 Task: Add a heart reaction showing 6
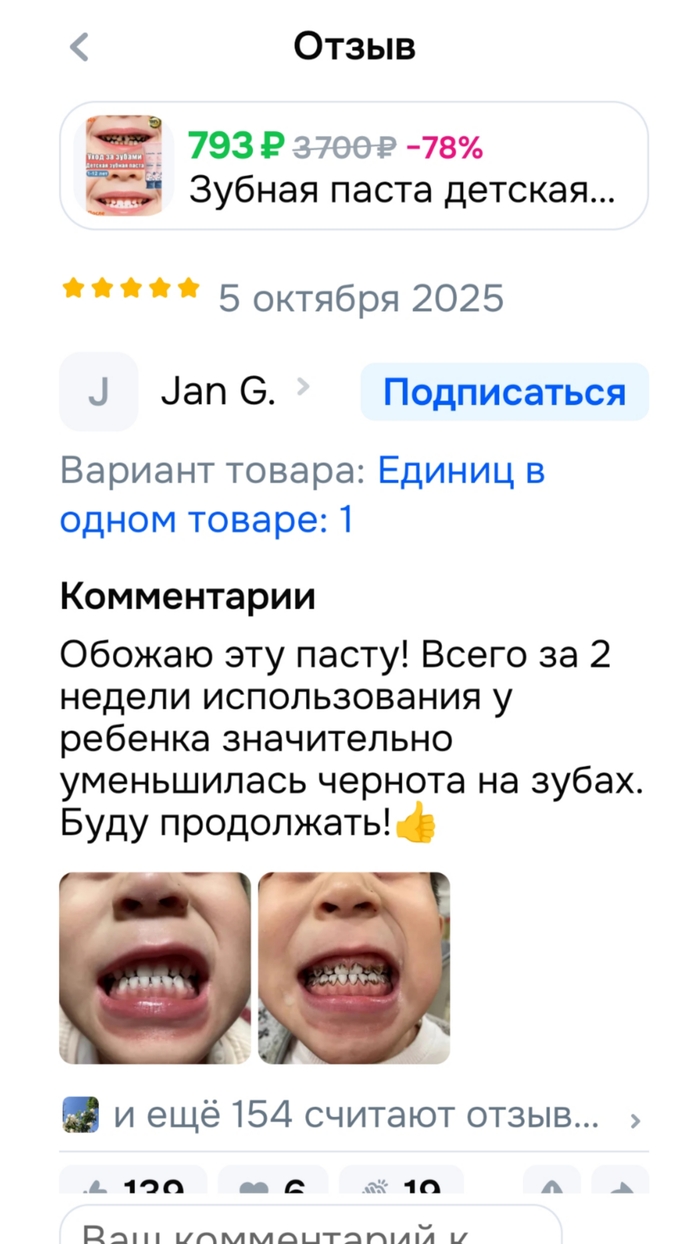[273, 1183]
